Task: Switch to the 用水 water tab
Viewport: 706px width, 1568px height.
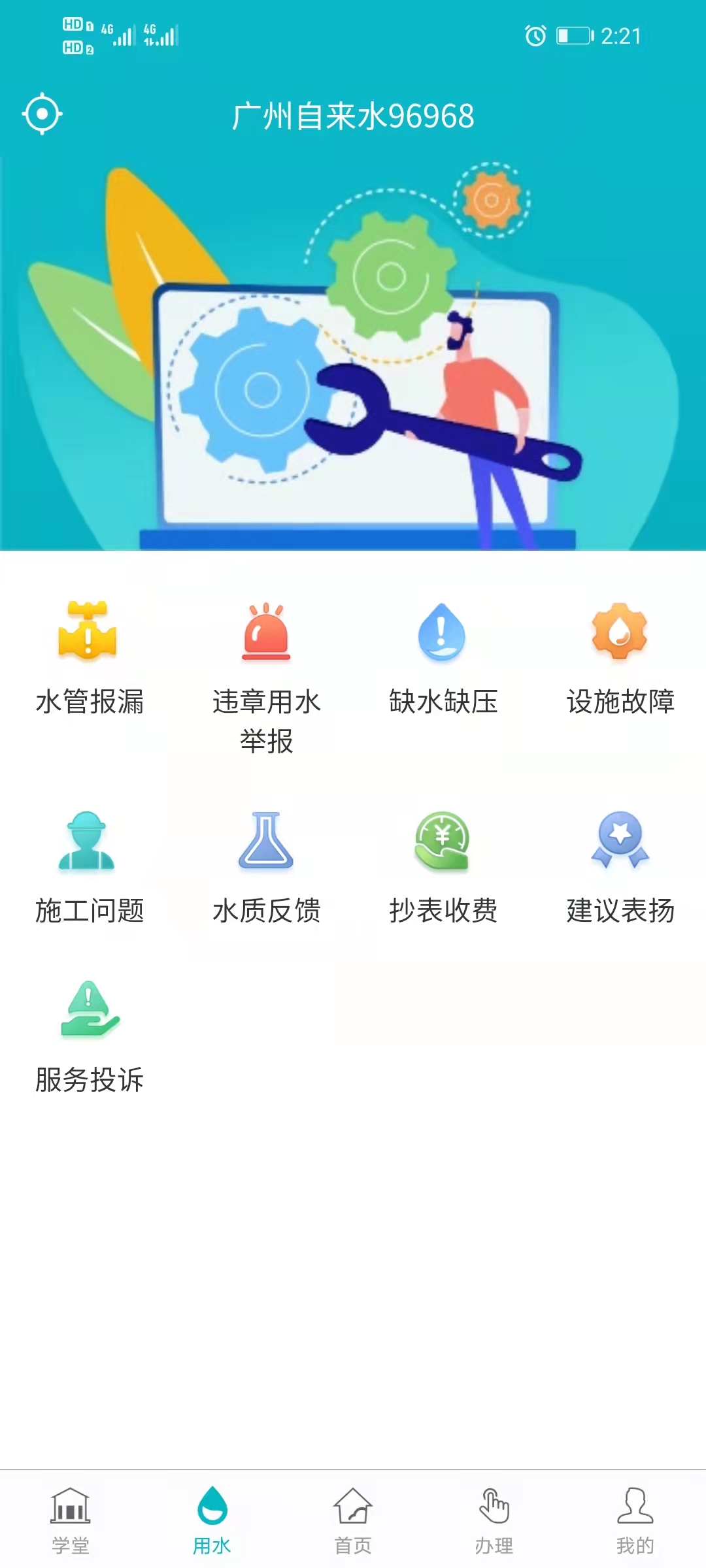Action: coord(212,1516)
